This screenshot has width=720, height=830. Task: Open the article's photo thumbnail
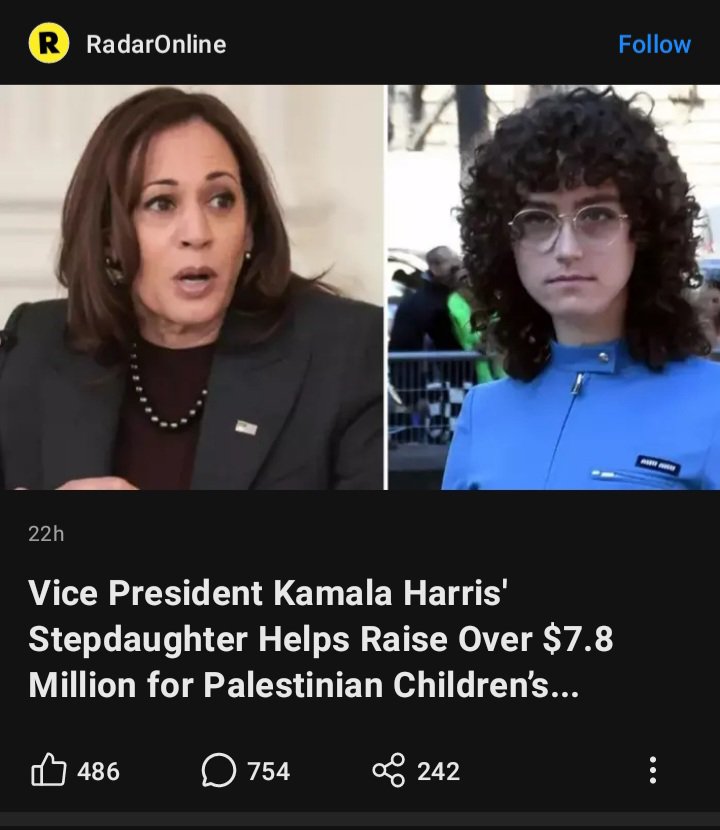tap(360, 288)
